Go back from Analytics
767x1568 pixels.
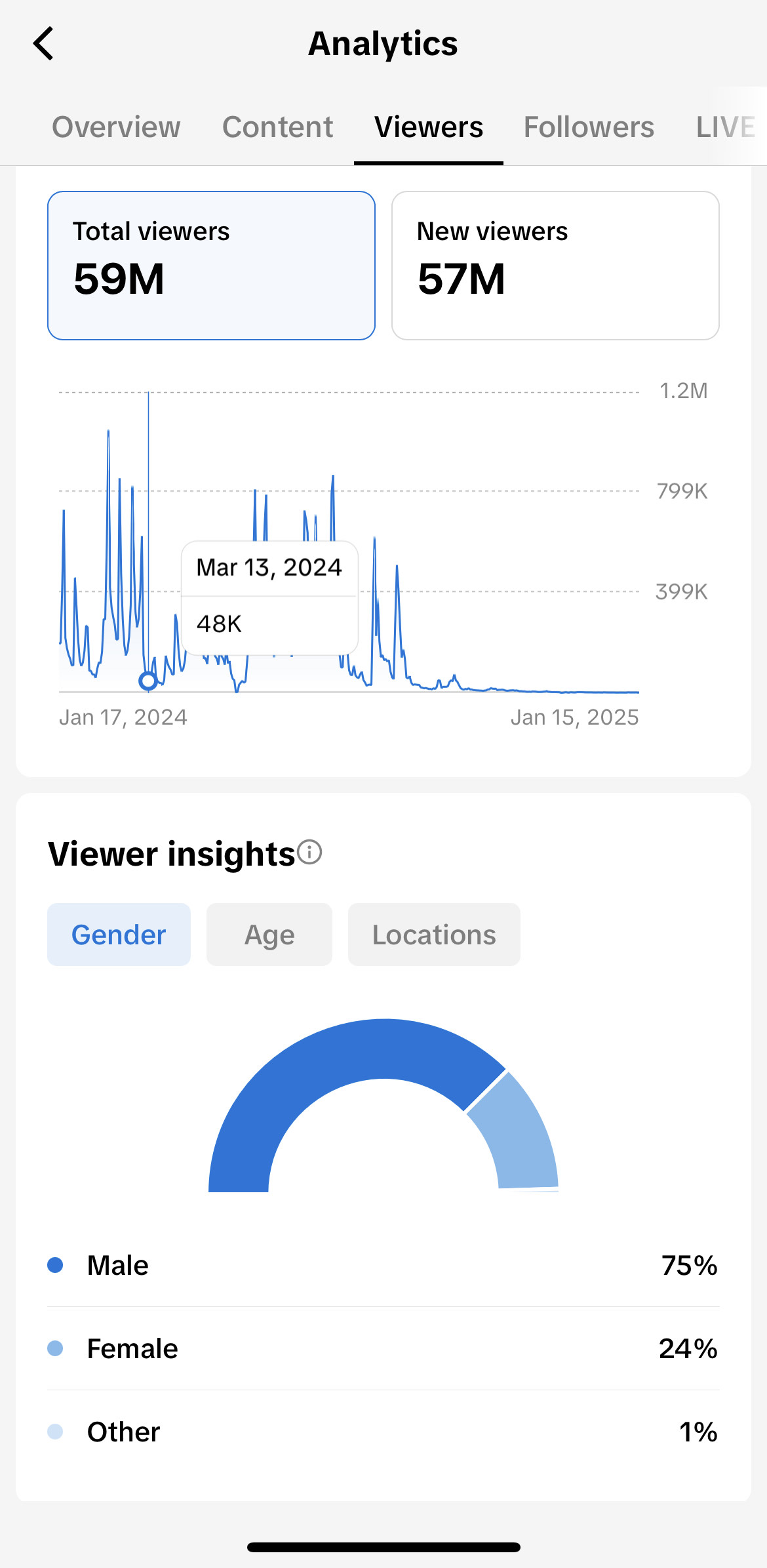coord(44,44)
